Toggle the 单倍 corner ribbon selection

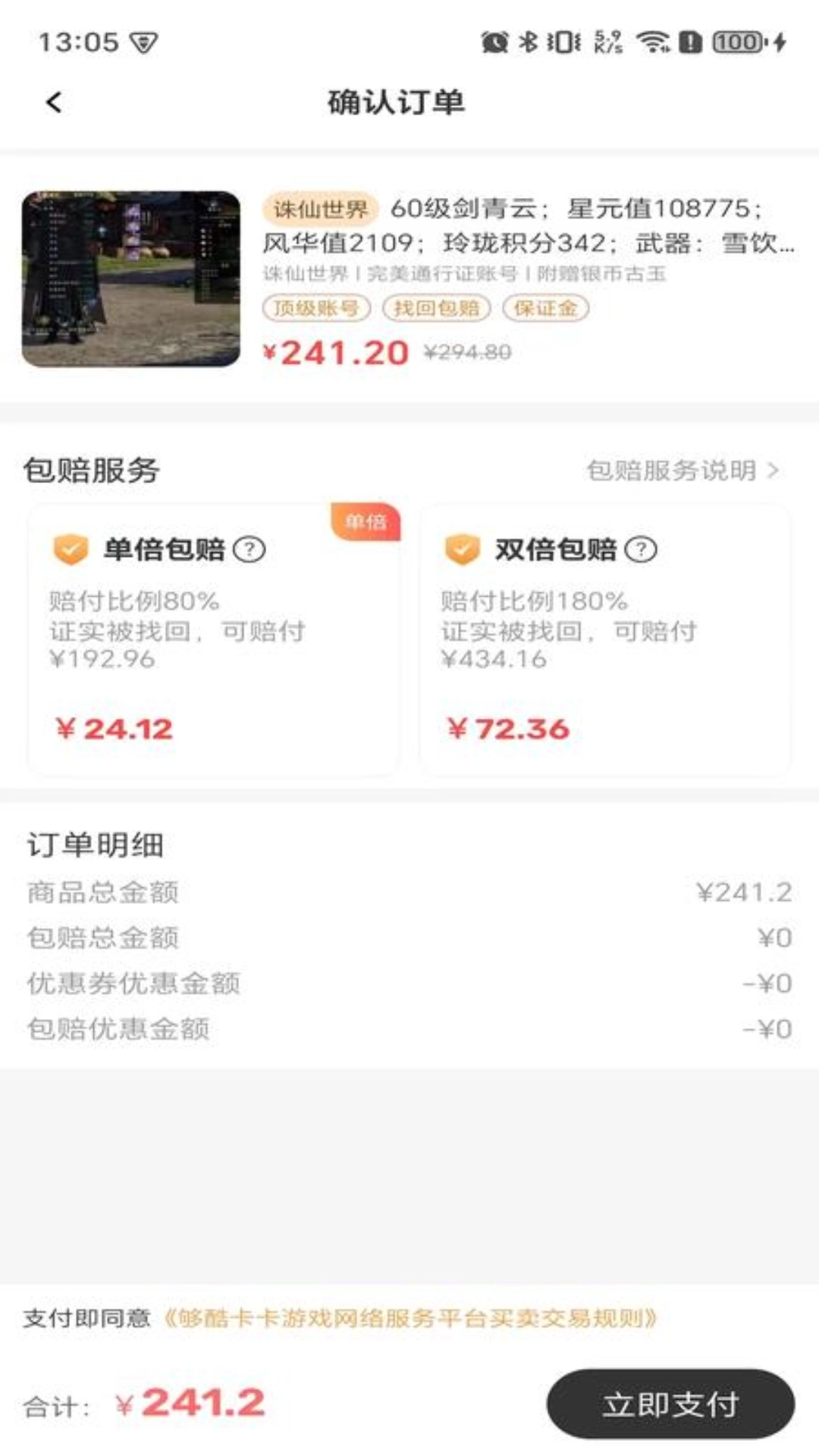367,521
